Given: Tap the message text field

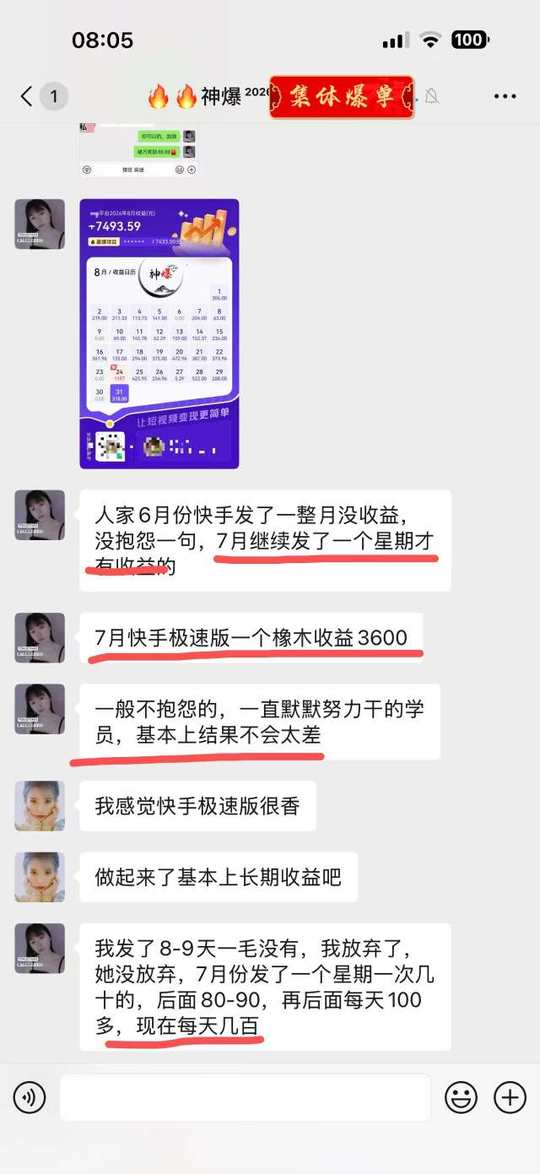Looking at the screenshot, I should (x=245, y=1098).
